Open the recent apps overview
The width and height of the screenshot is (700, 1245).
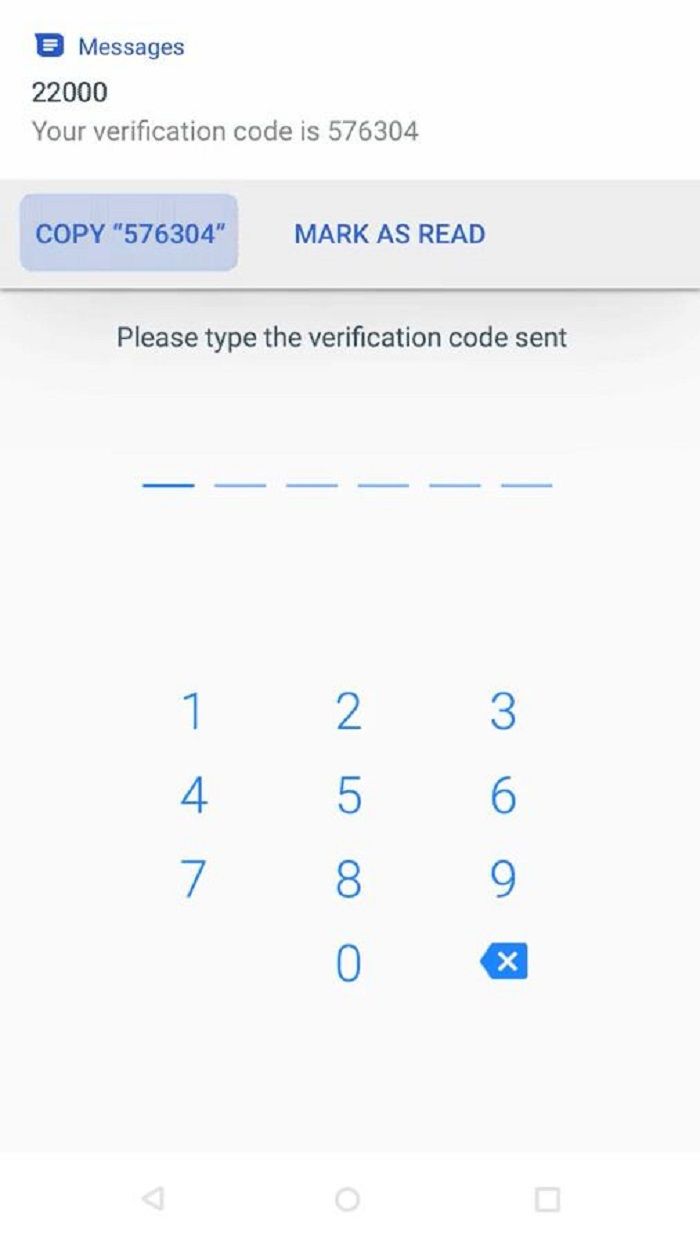546,1198
